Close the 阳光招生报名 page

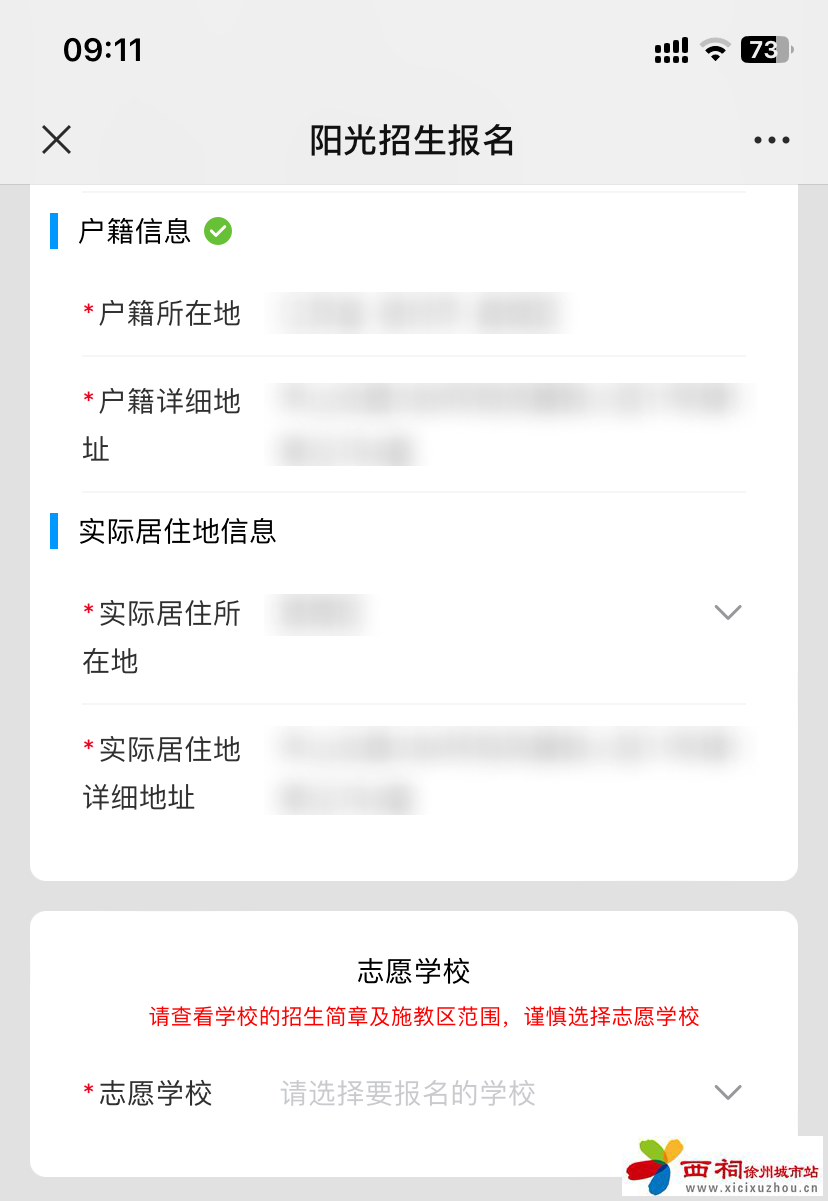click(x=57, y=140)
